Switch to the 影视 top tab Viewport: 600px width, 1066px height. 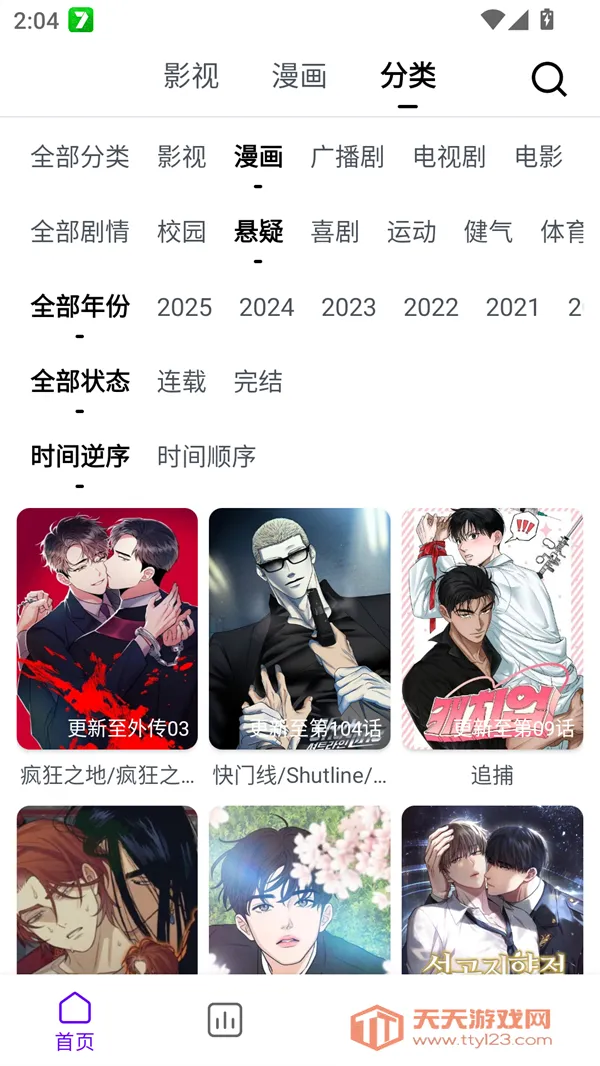[x=191, y=76]
